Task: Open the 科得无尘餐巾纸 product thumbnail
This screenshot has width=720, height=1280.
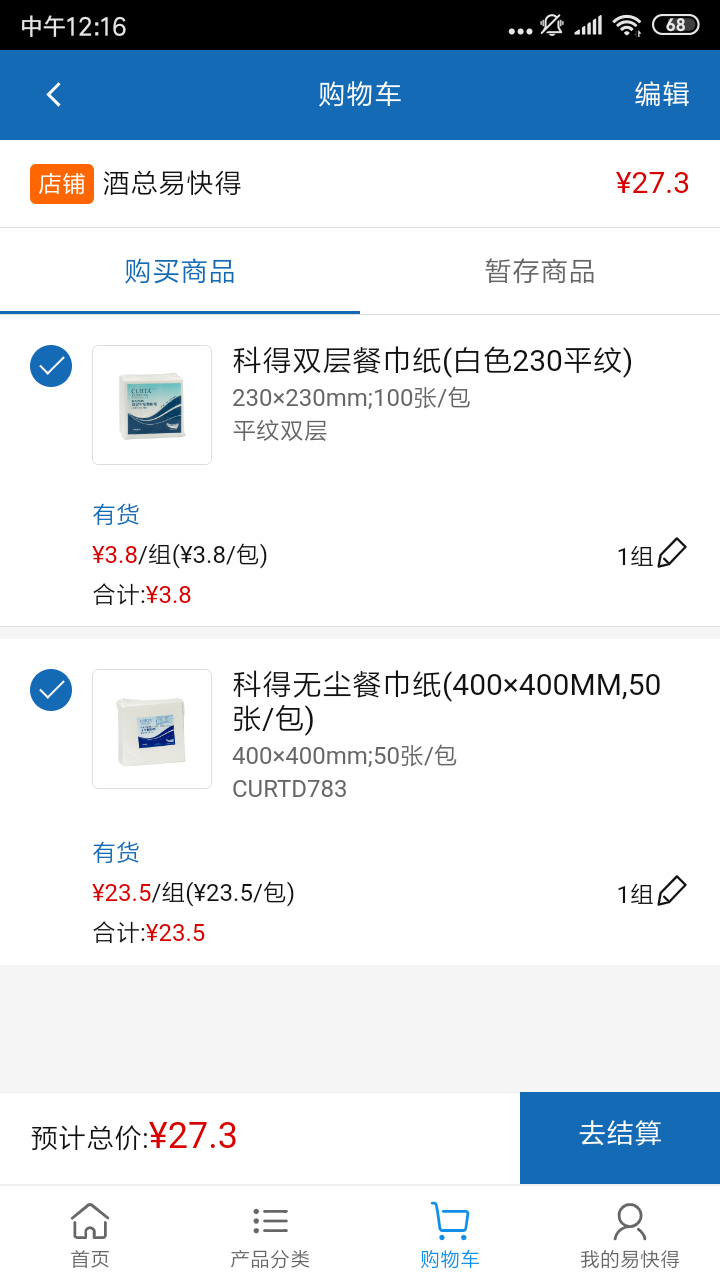Action: tap(151, 728)
